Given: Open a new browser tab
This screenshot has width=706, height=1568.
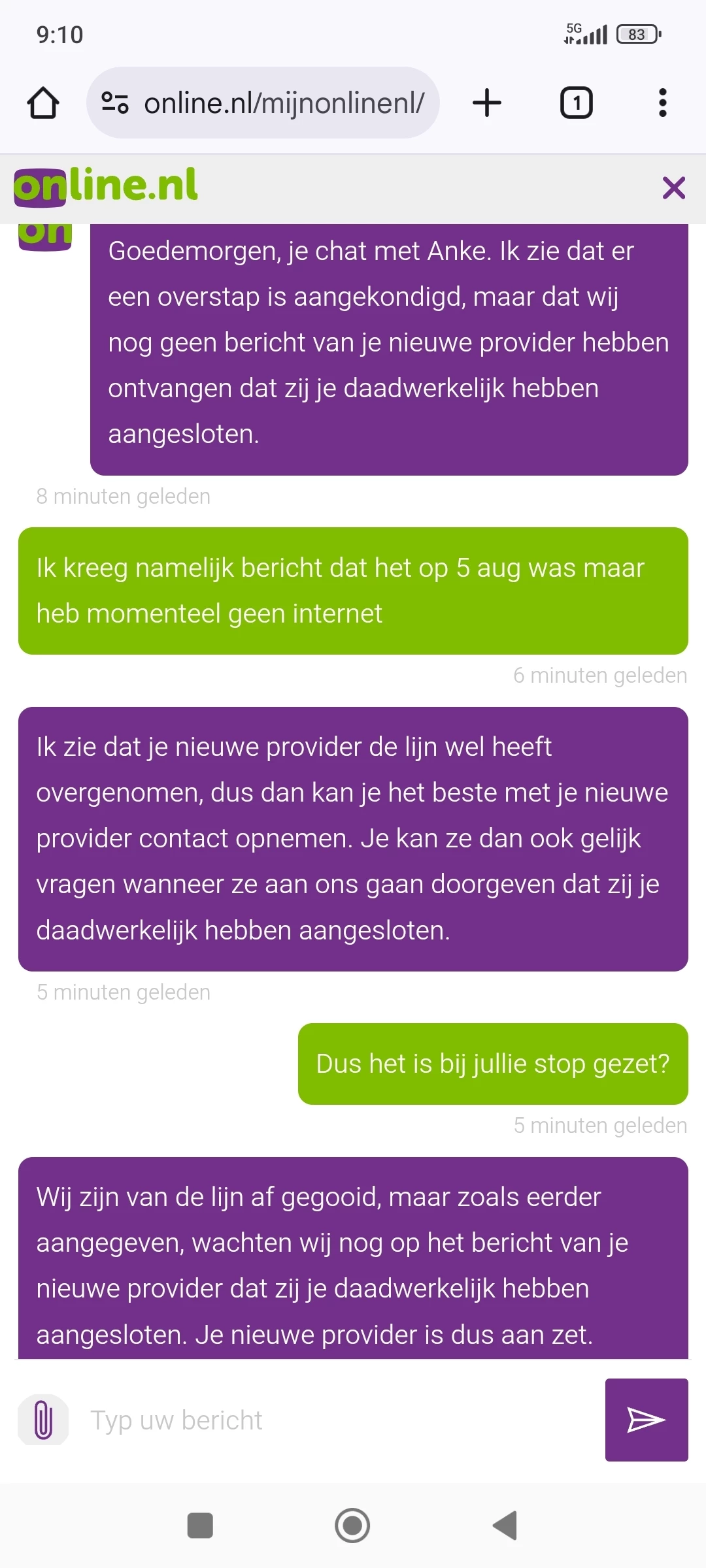Looking at the screenshot, I should pyautogui.click(x=487, y=103).
